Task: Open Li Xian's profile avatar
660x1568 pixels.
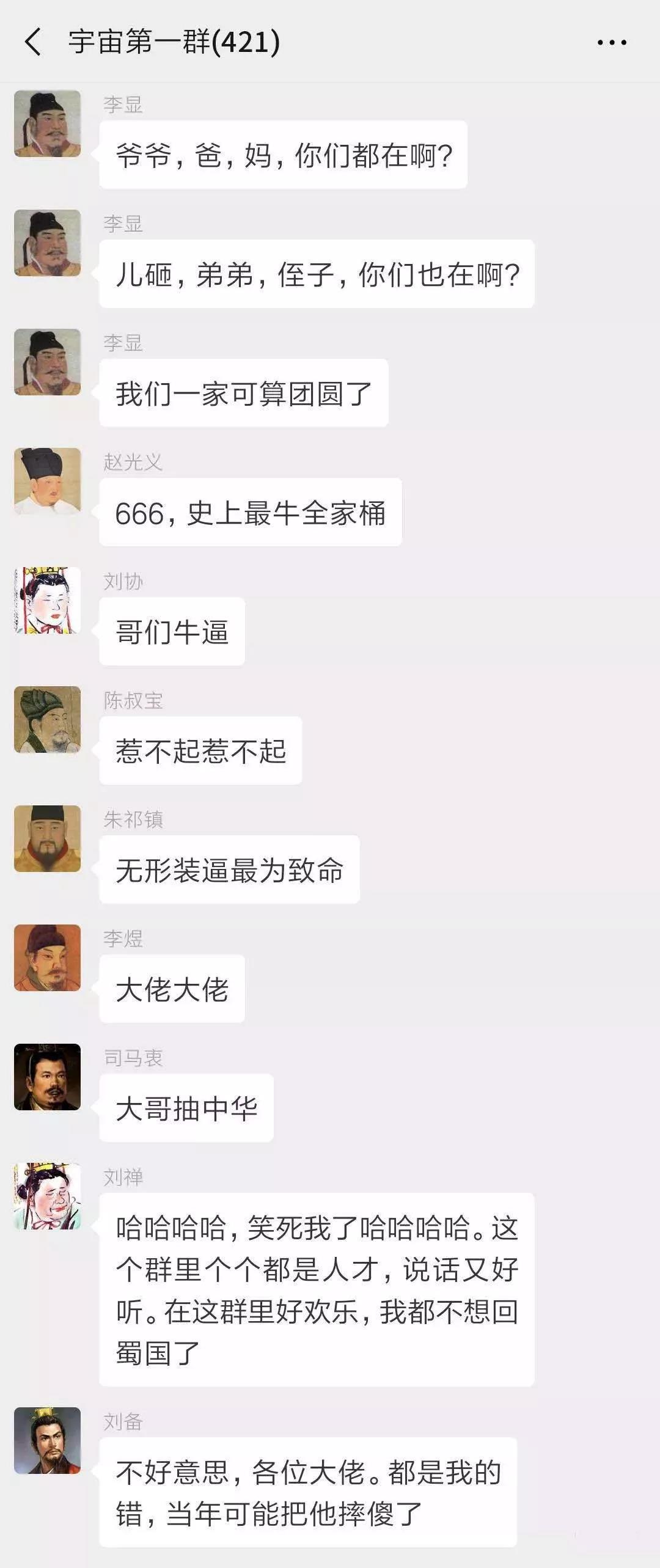Action: (49, 122)
